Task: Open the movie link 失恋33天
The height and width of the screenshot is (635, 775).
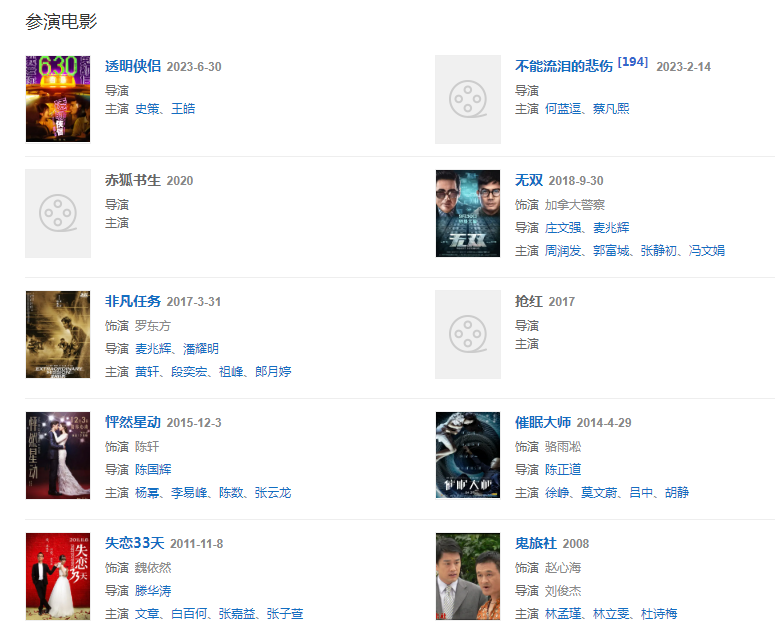Action: (x=134, y=543)
